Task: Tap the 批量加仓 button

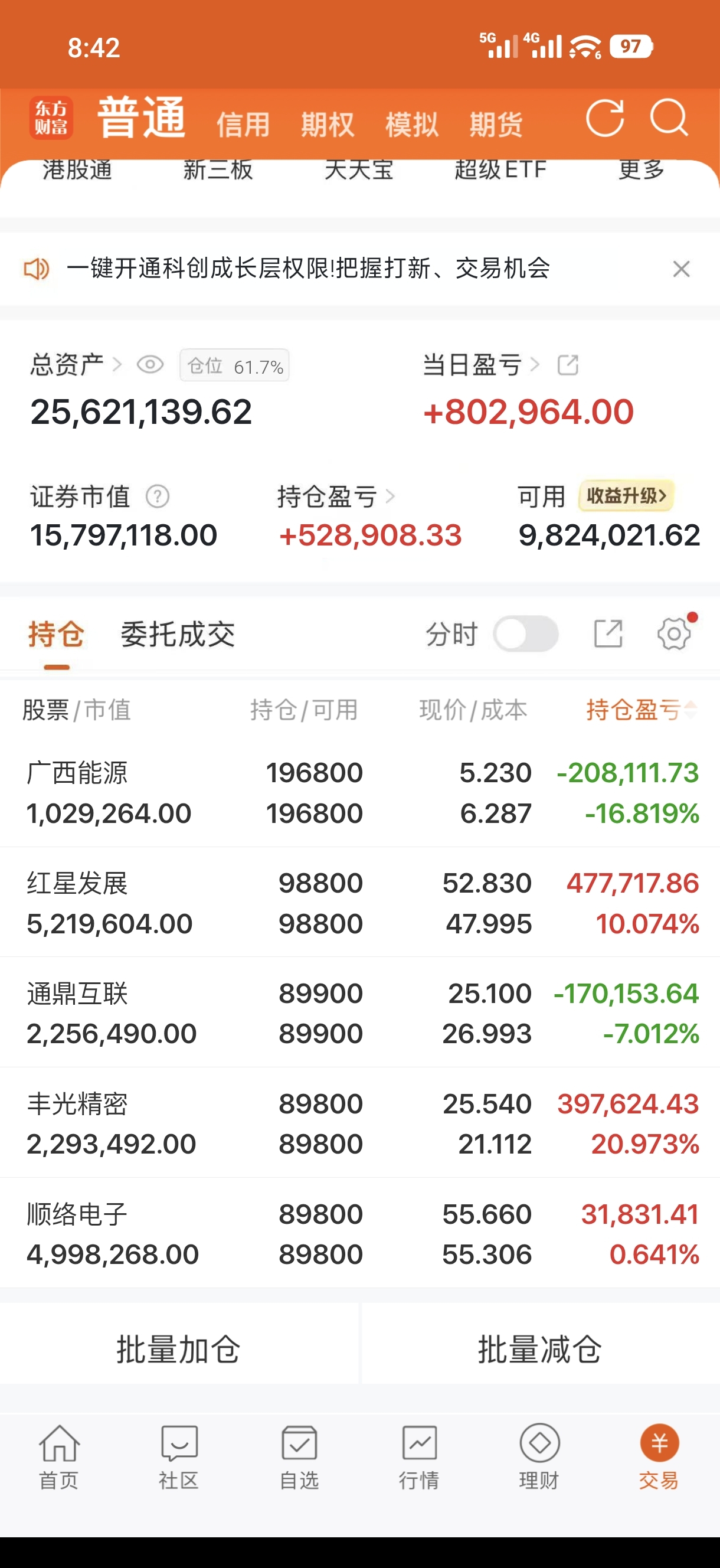Action: 179,1348
